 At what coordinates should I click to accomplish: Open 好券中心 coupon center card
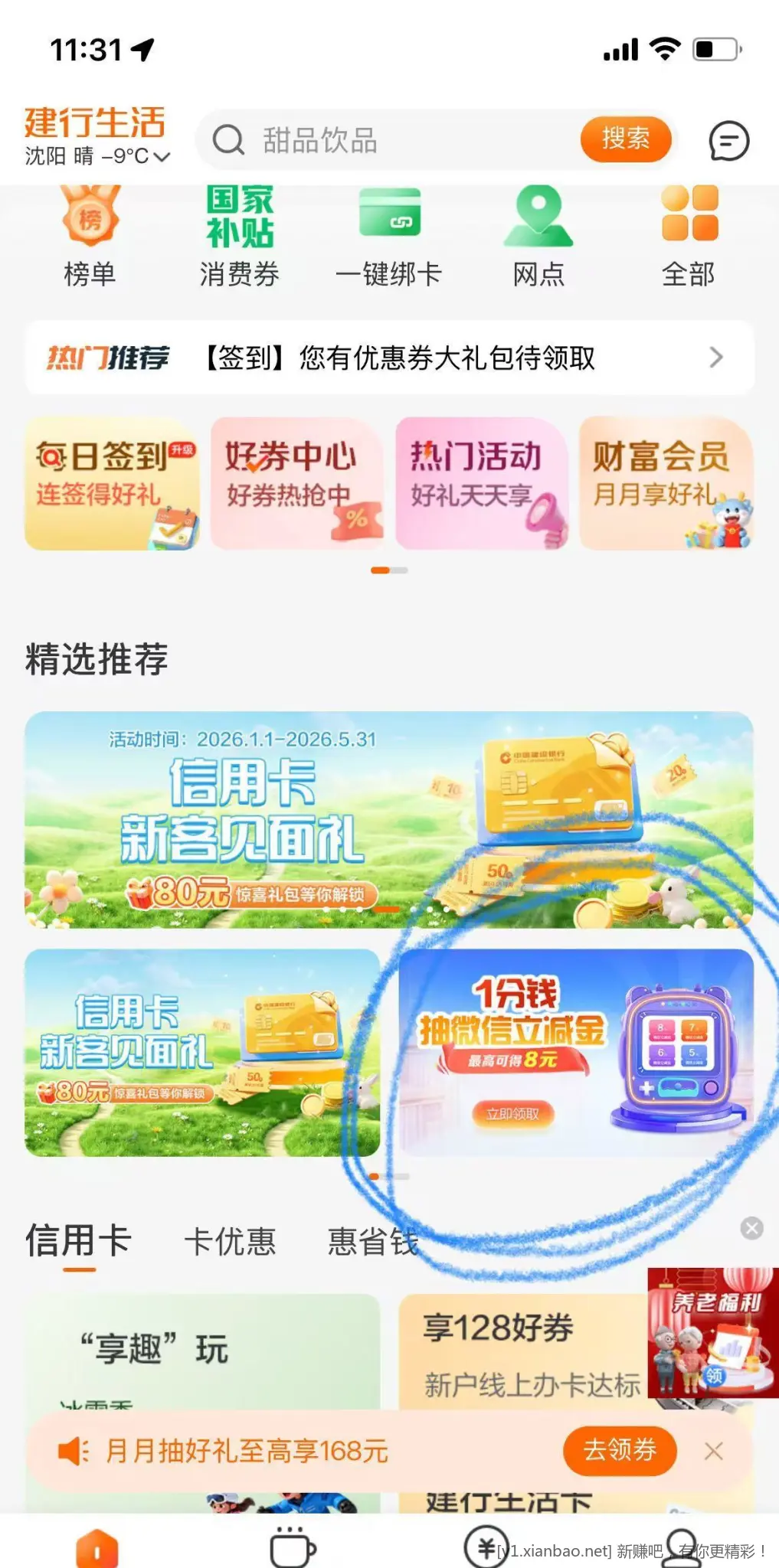point(296,483)
